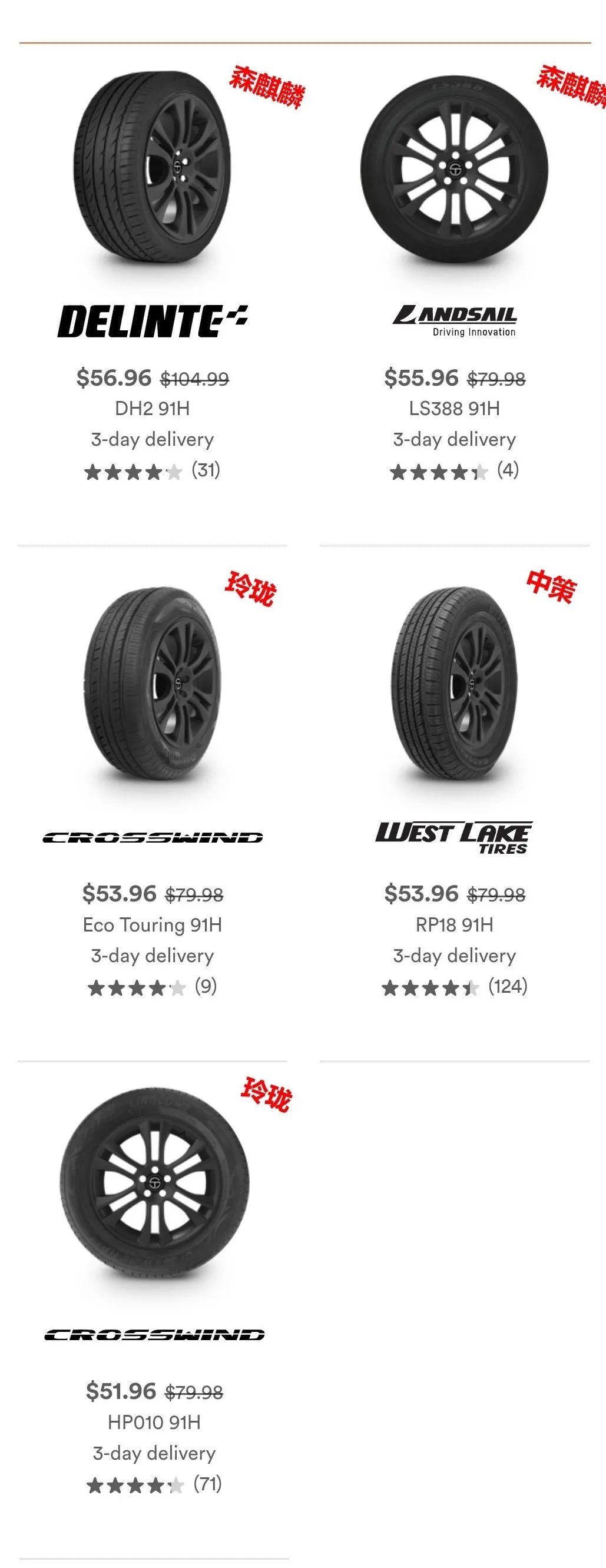View the Crosswind Eco Touring 91H tire
The width and height of the screenshot is (606, 1568).
[x=153, y=924]
